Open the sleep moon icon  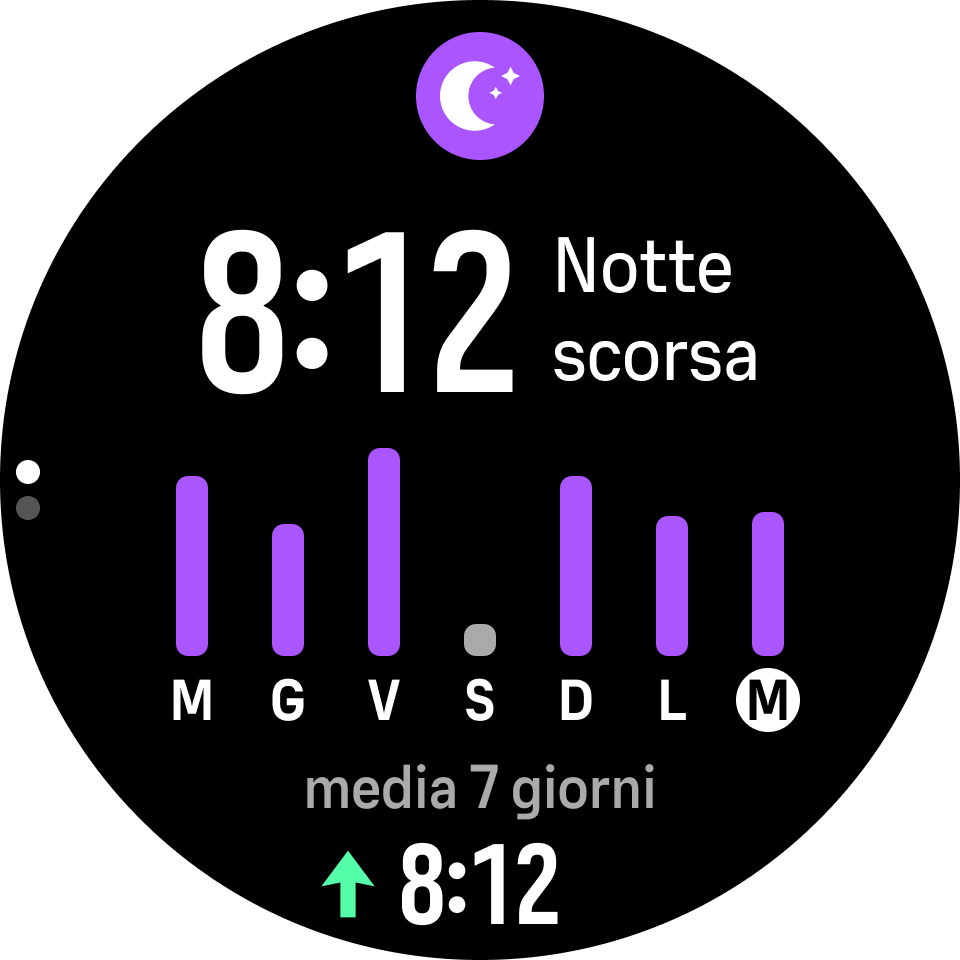(480, 96)
